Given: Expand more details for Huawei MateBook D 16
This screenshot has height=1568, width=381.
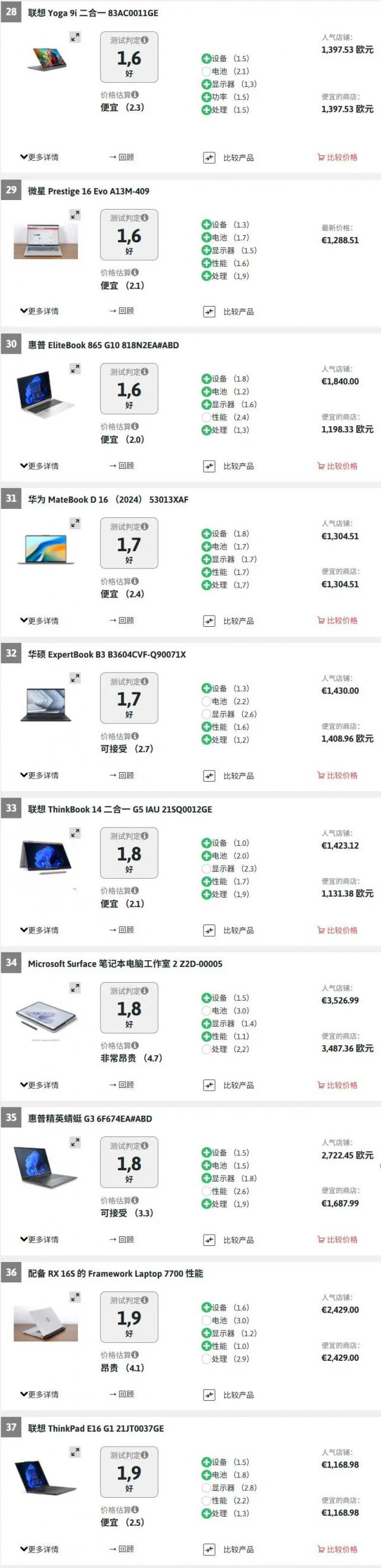Looking at the screenshot, I should (39, 621).
